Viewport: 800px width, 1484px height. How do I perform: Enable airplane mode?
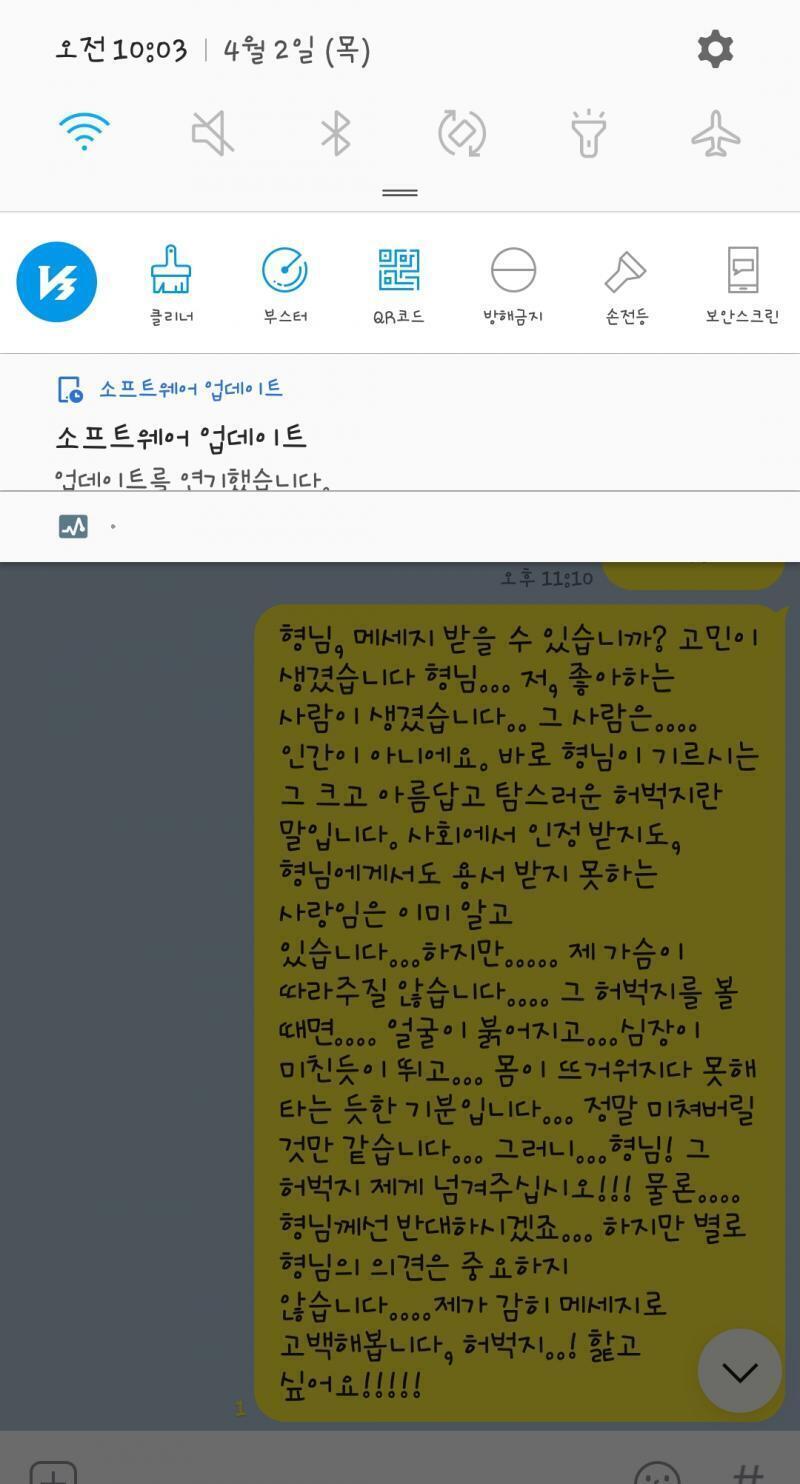716,133
